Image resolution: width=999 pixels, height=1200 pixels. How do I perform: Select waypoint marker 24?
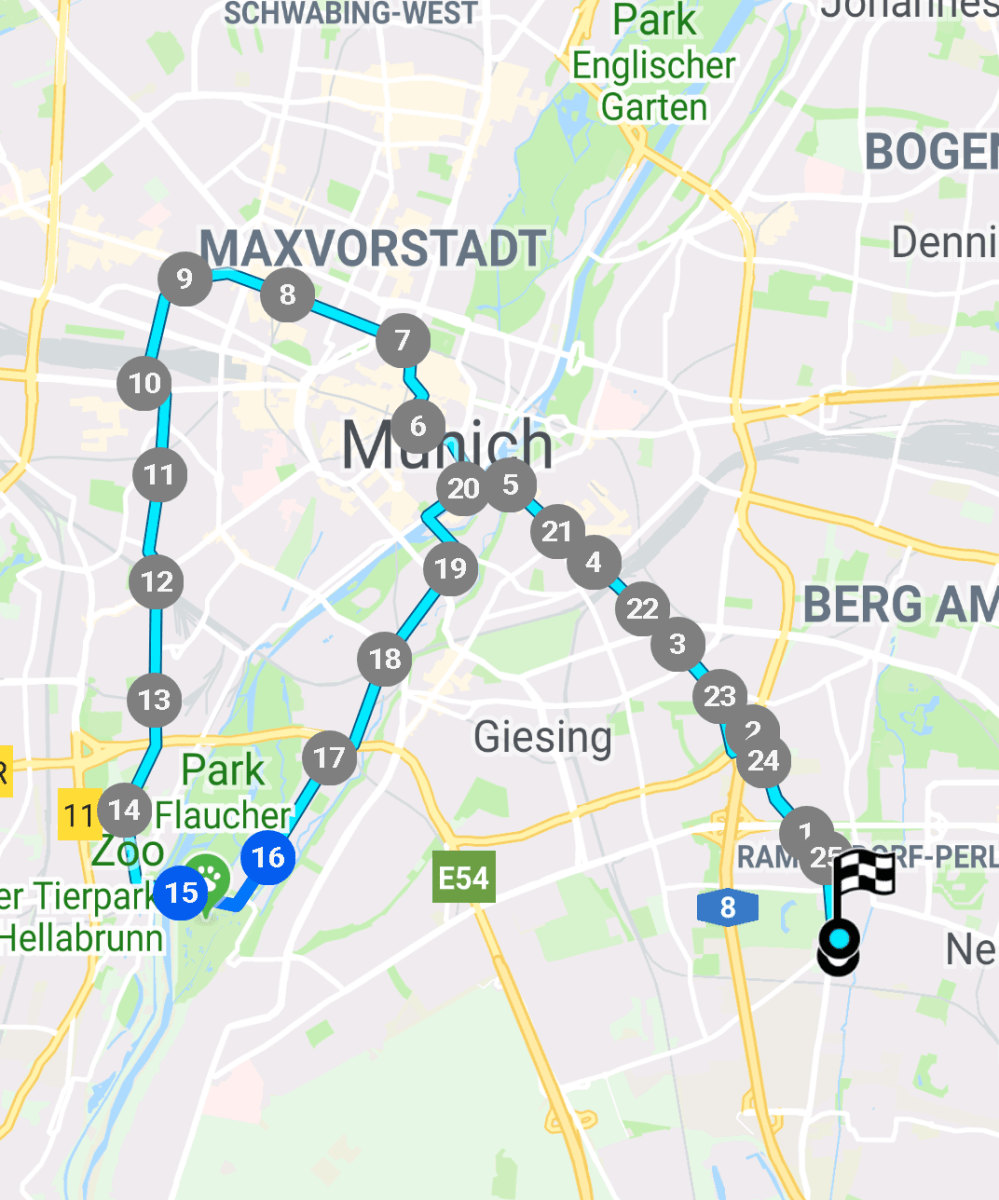(x=764, y=762)
